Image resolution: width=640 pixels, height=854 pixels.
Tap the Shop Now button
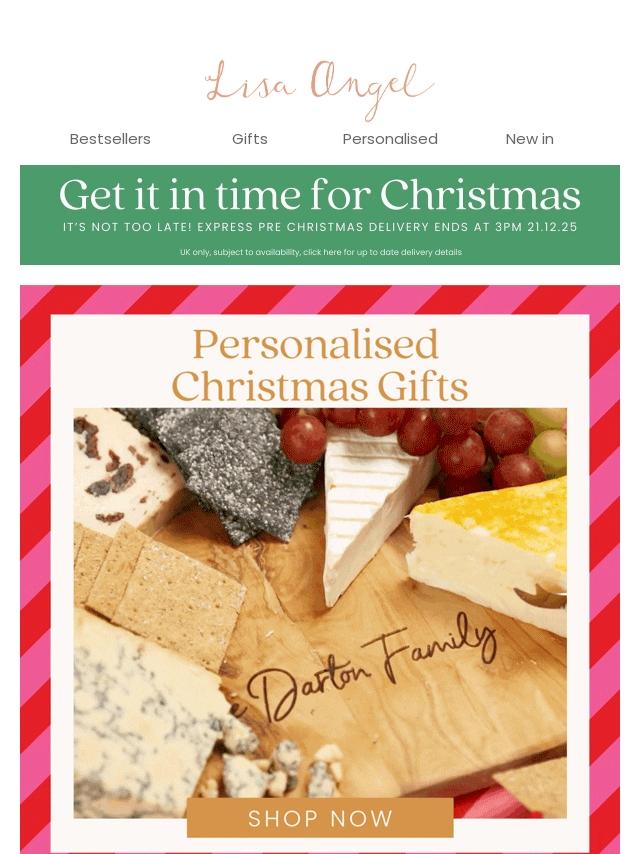[x=320, y=818]
